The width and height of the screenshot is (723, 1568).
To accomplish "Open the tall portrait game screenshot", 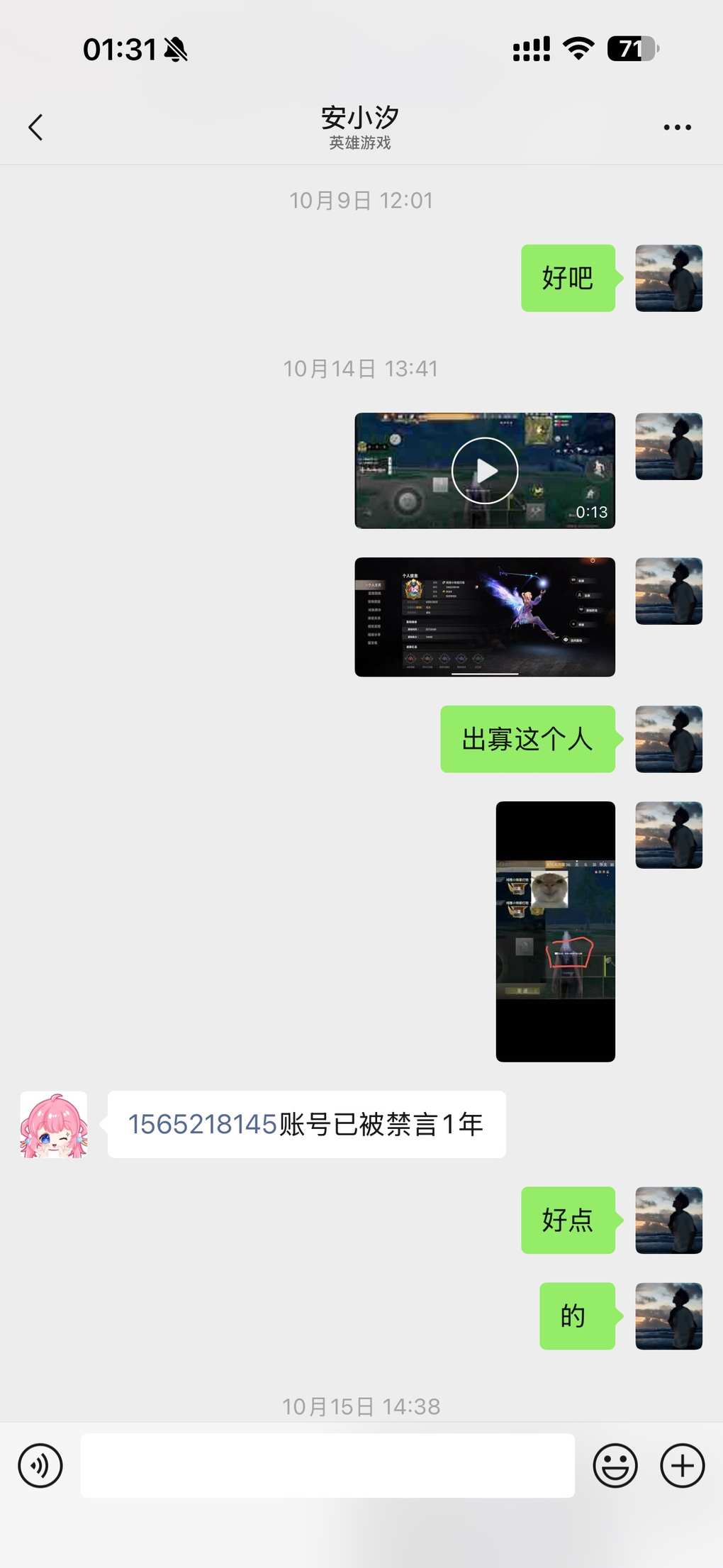I will [555, 931].
